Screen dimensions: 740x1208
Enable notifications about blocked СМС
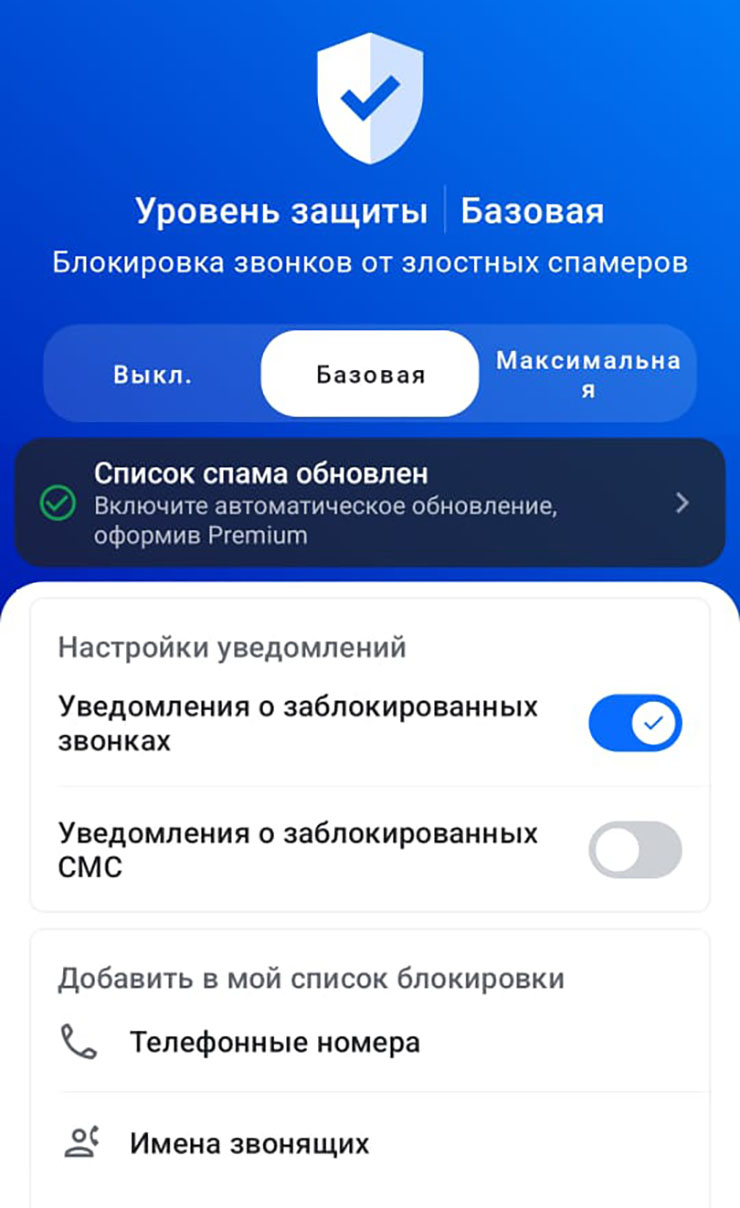[x=634, y=850]
